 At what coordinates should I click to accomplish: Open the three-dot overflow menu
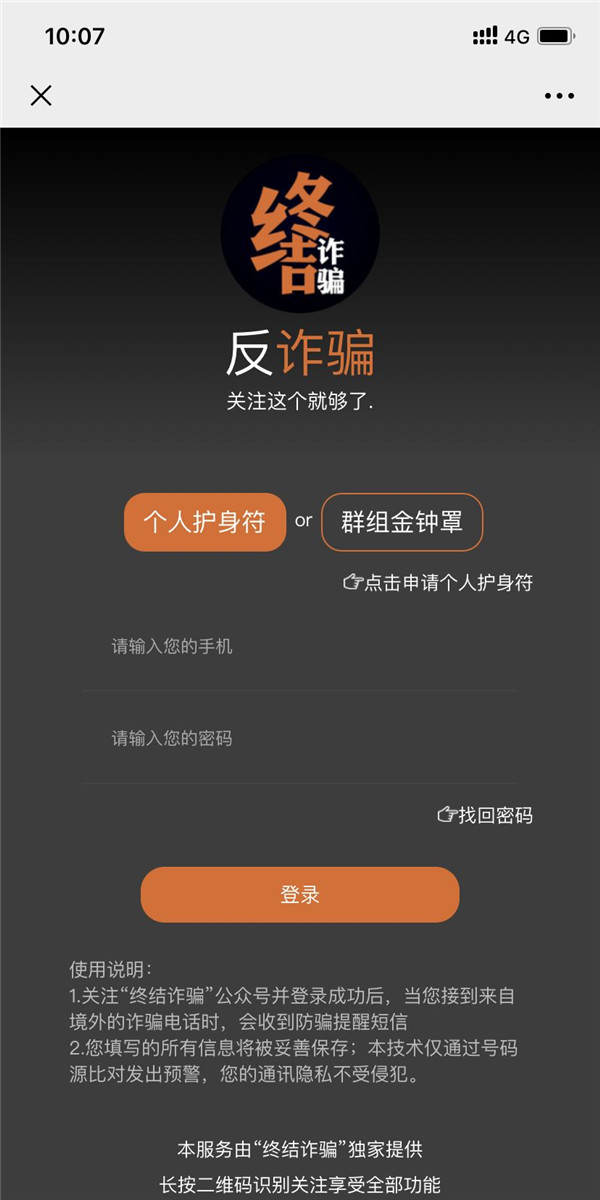tap(560, 96)
